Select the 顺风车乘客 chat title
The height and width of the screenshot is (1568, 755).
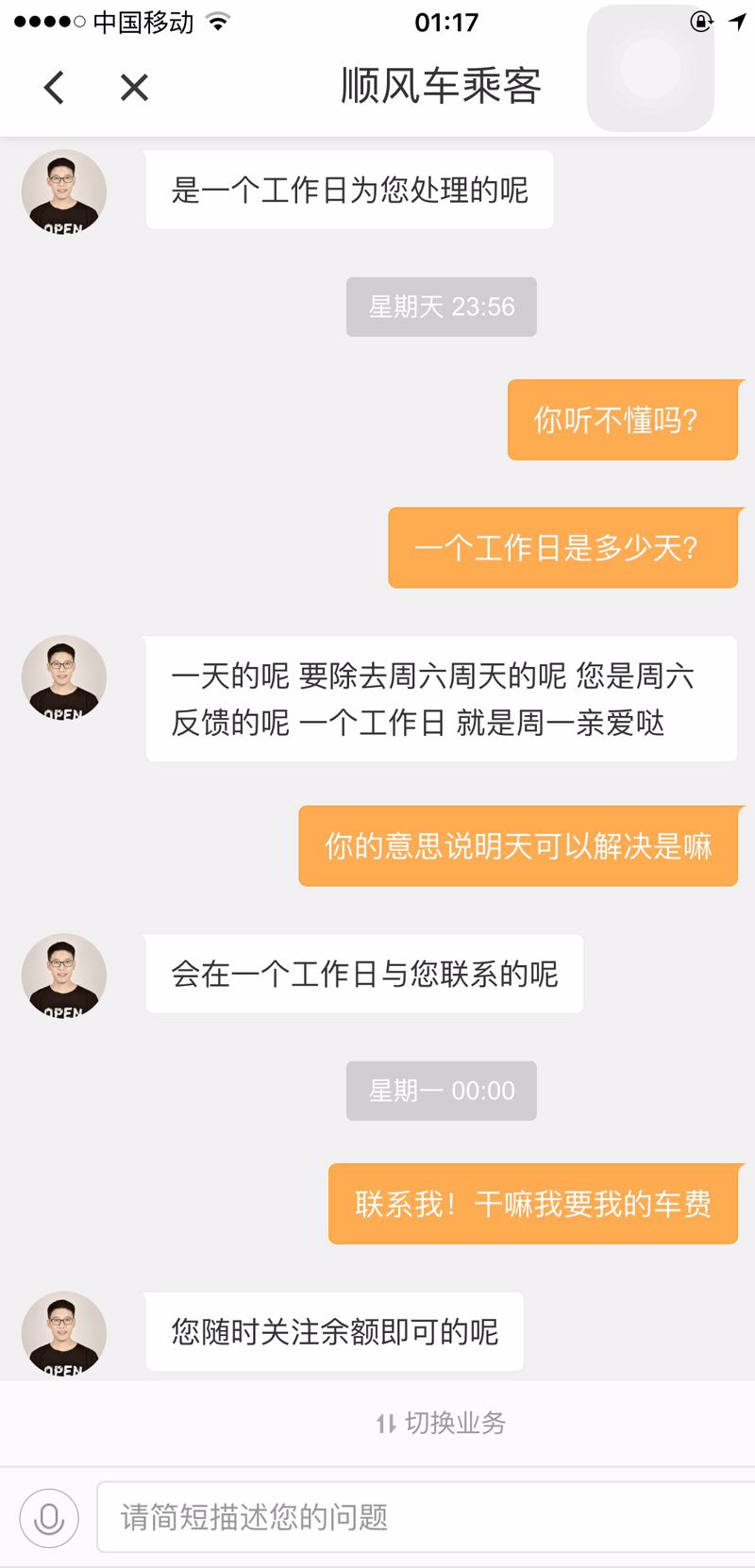click(440, 85)
